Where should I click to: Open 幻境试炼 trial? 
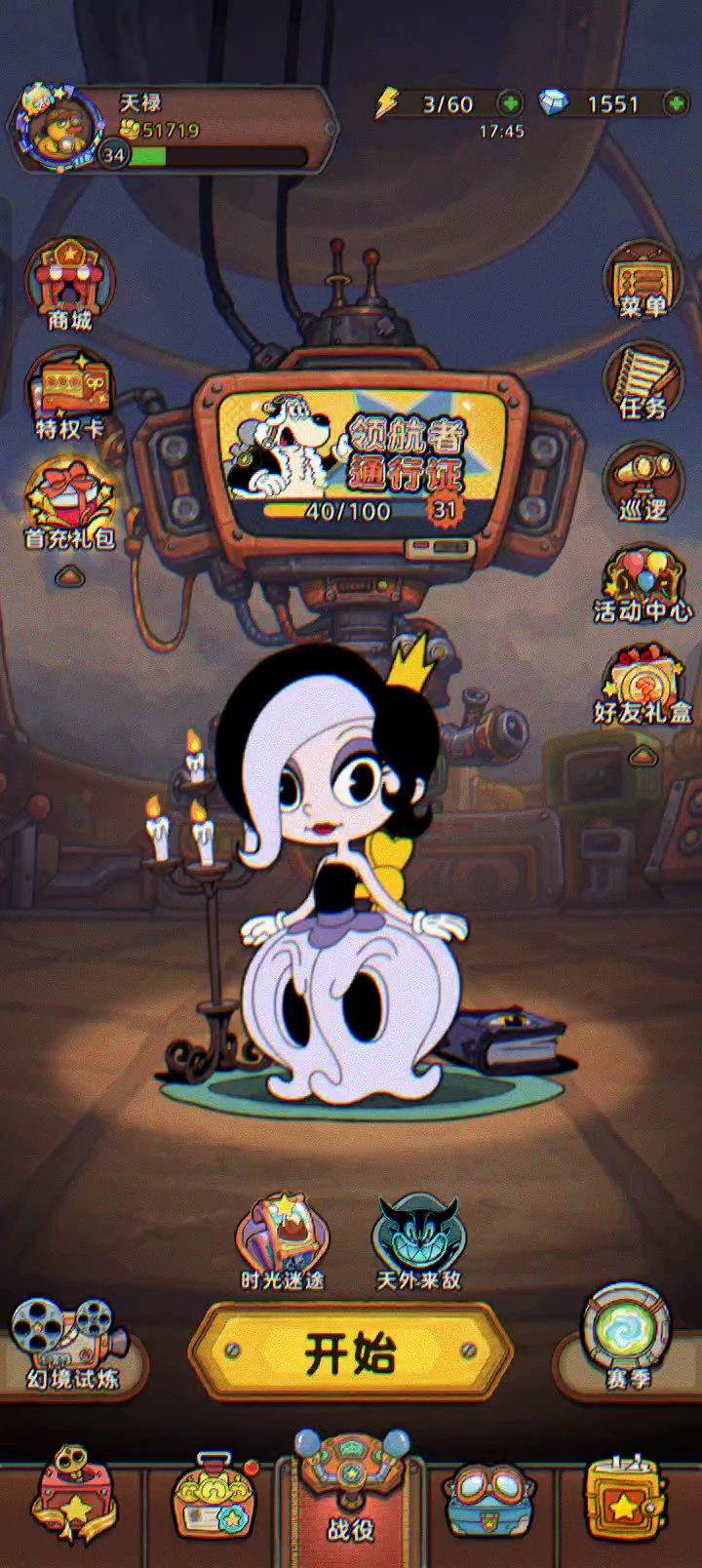point(70,1344)
